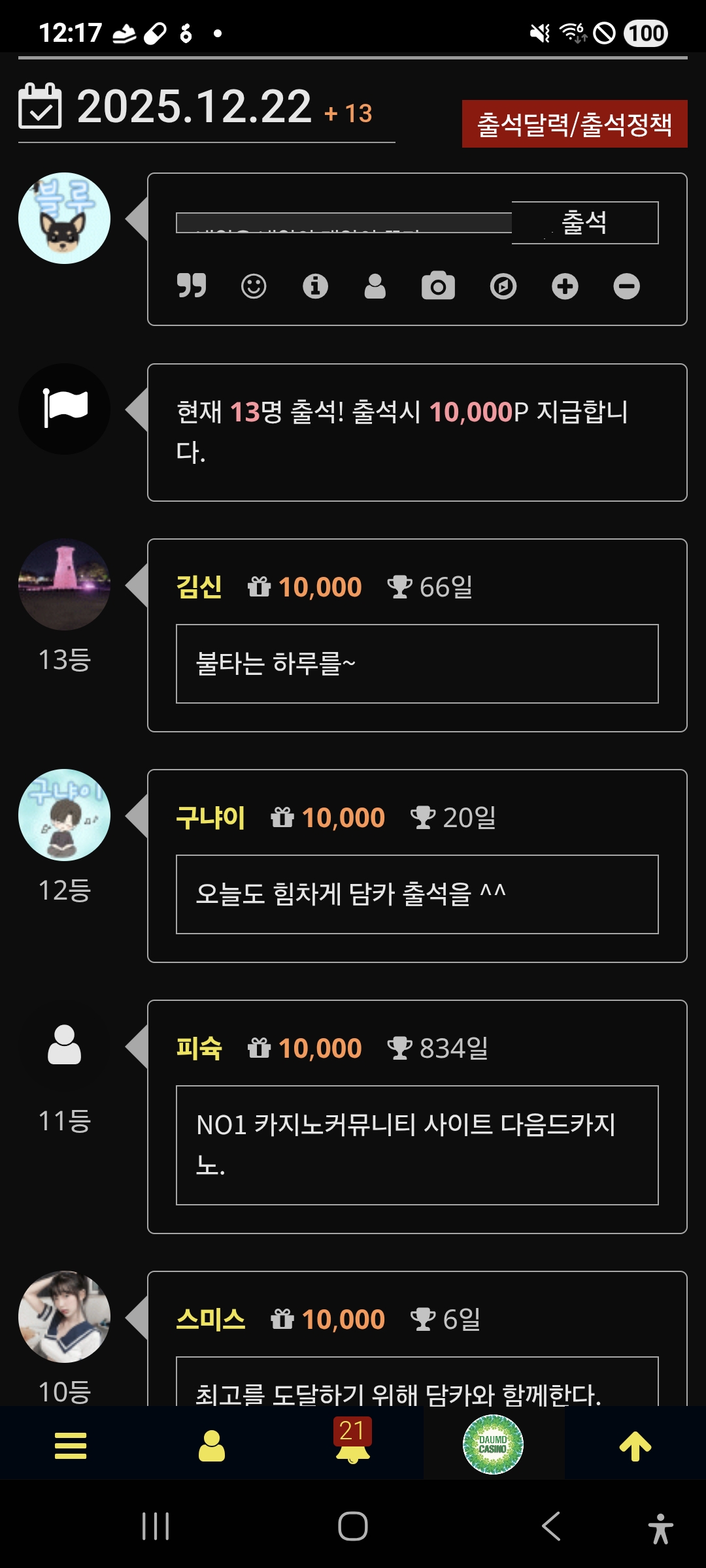
Task: Open the hamburger menu
Action: tap(71, 1446)
